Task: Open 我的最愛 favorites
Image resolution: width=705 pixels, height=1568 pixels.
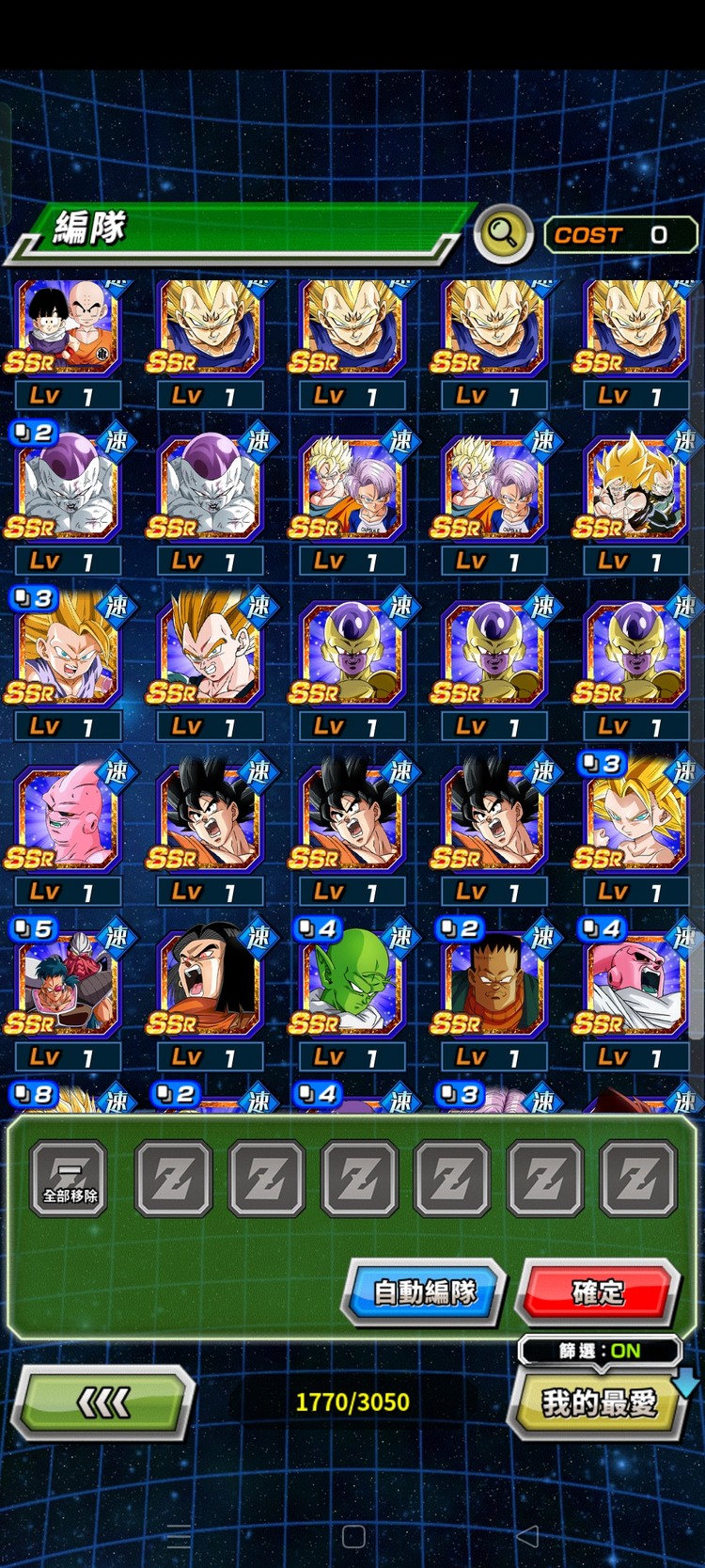Action: [x=598, y=1403]
